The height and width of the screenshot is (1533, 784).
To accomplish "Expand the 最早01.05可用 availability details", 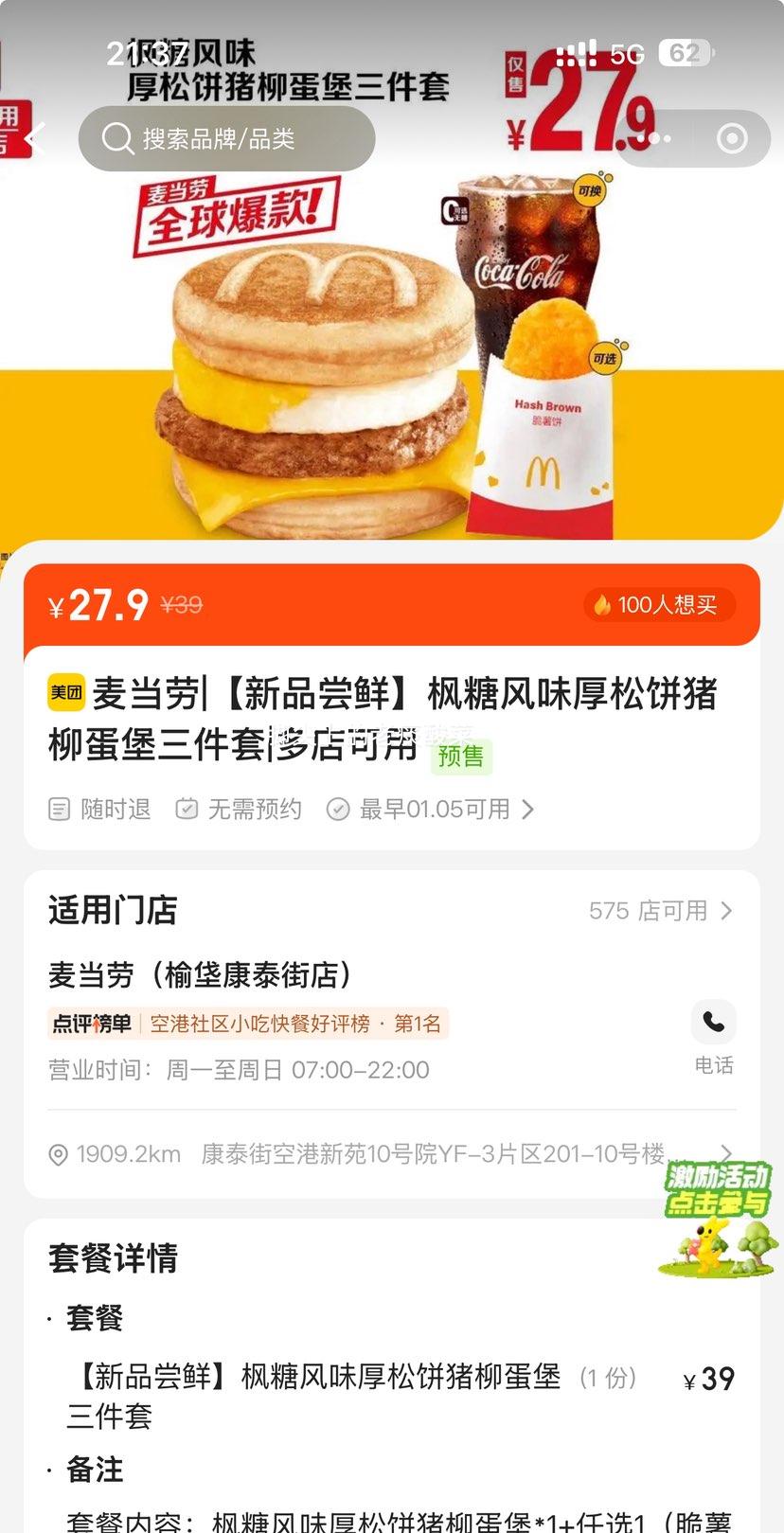I will [x=528, y=810].
